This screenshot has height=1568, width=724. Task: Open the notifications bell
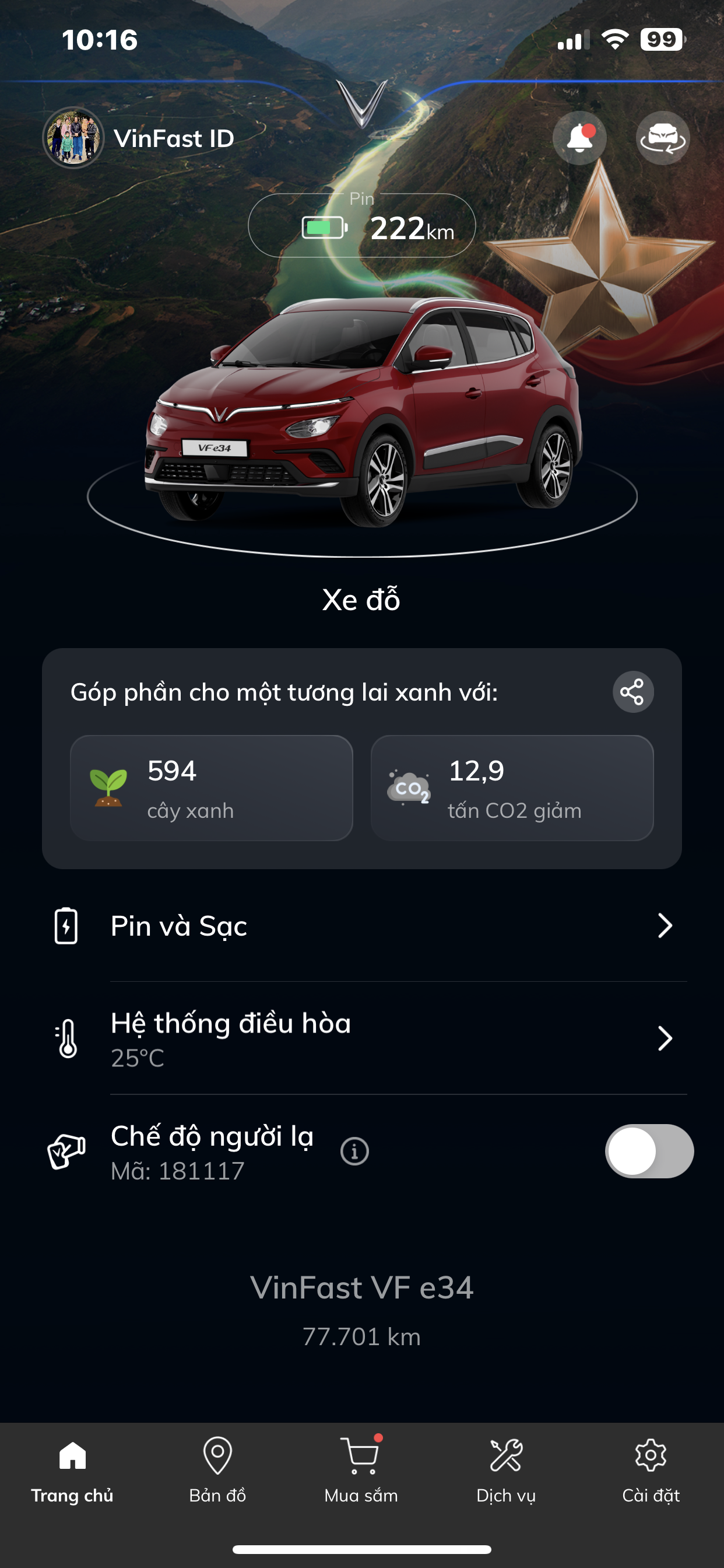579,138
